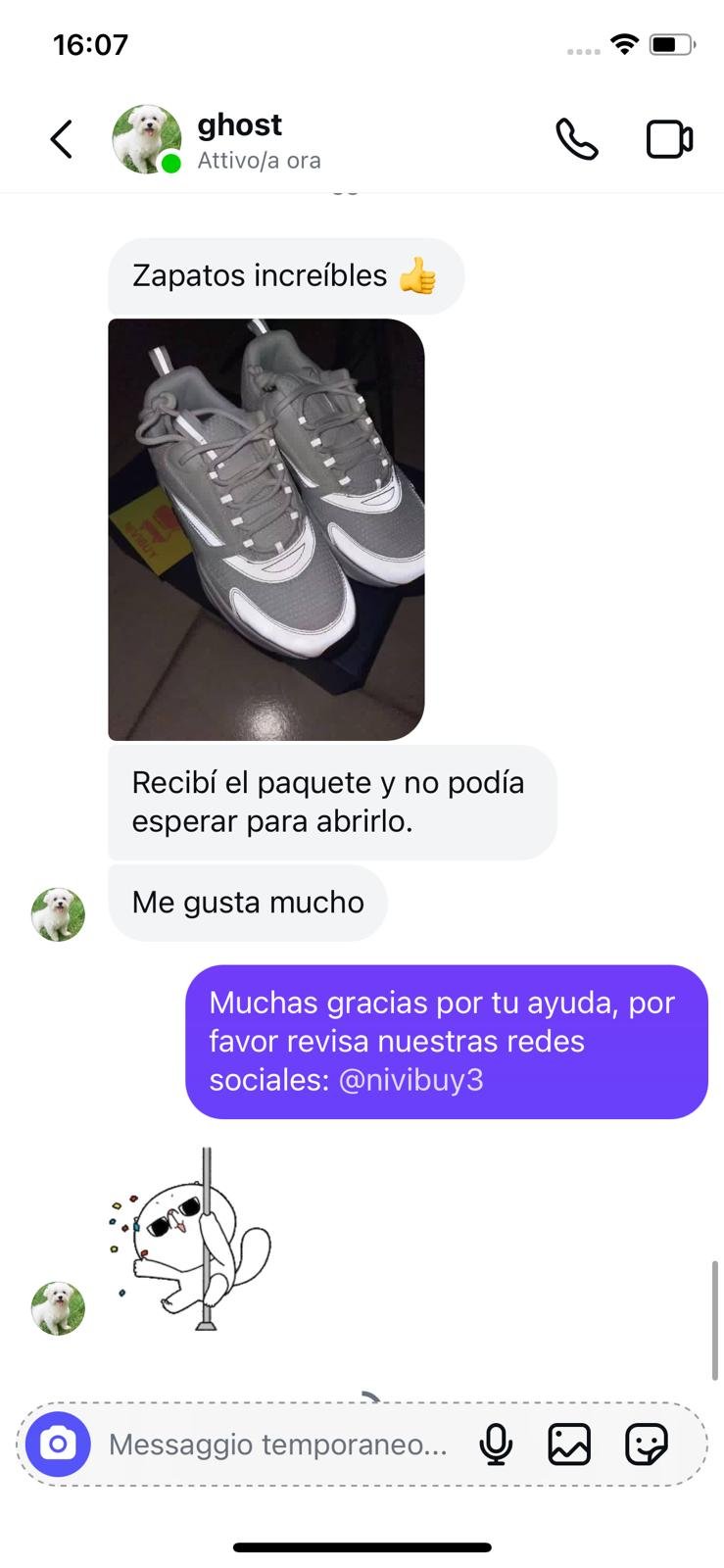The height and width of the screenshot is (1568, 724).
Task: Open the @nivibuy3 mention link
Action: 410,1080
